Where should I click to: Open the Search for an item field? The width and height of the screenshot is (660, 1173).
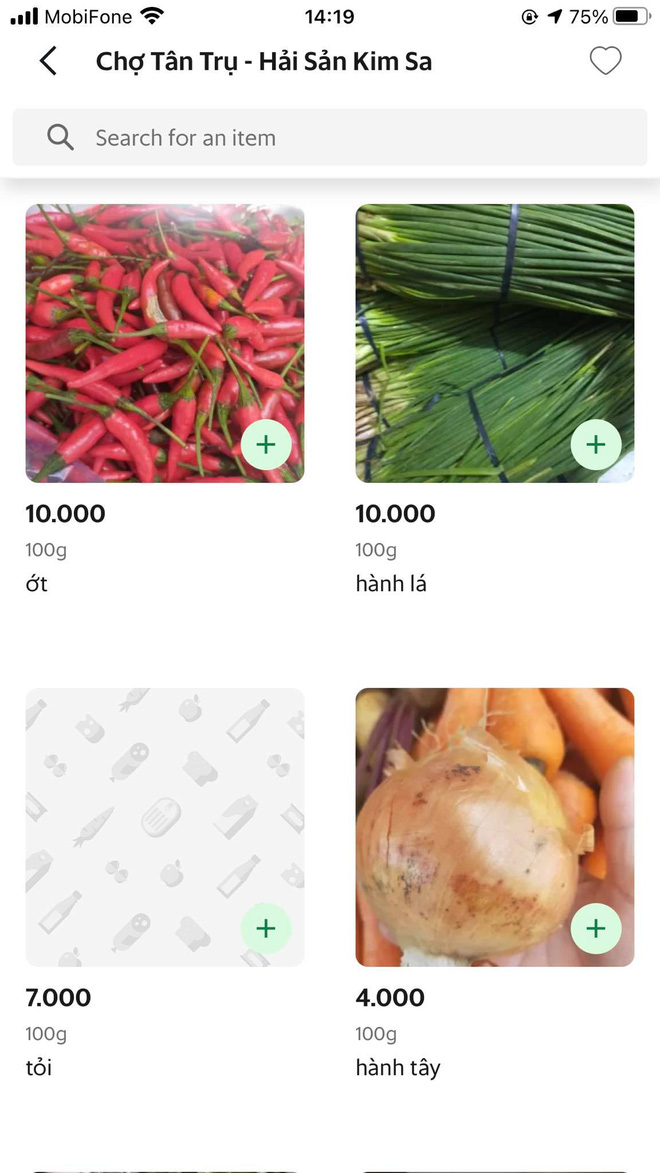[x=330, y=138]
